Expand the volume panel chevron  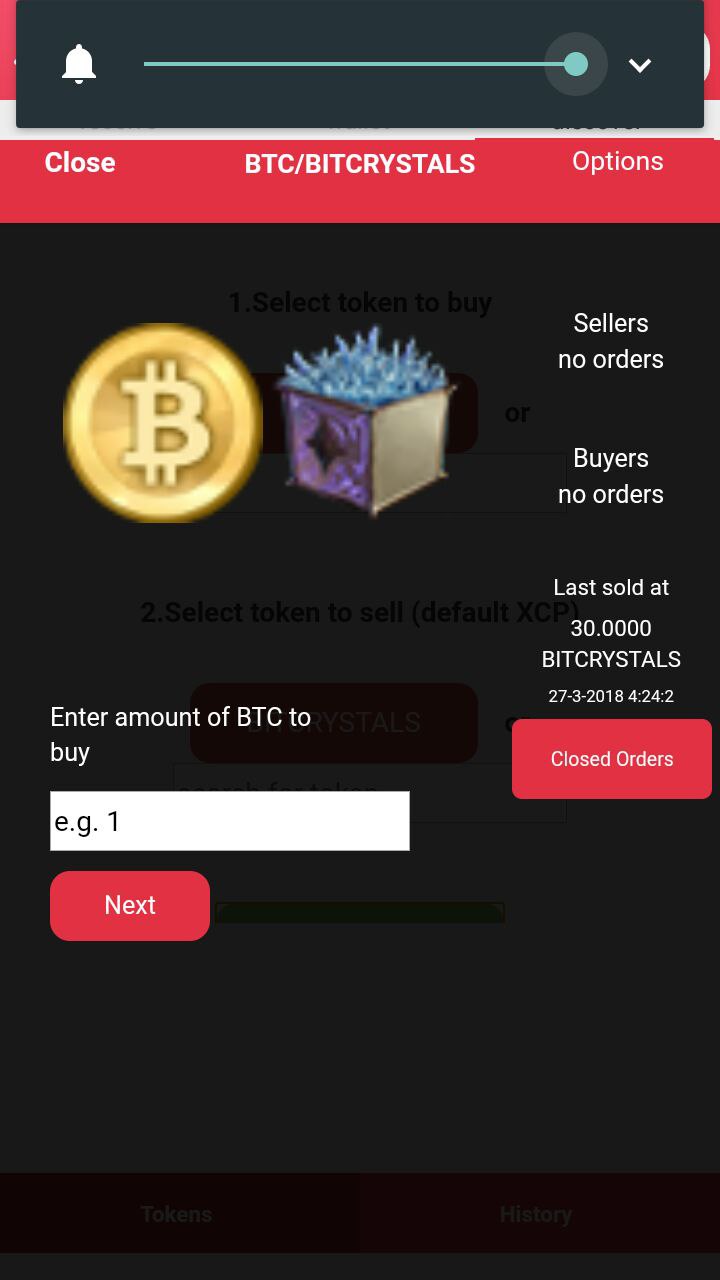click(x=640, y=65)
